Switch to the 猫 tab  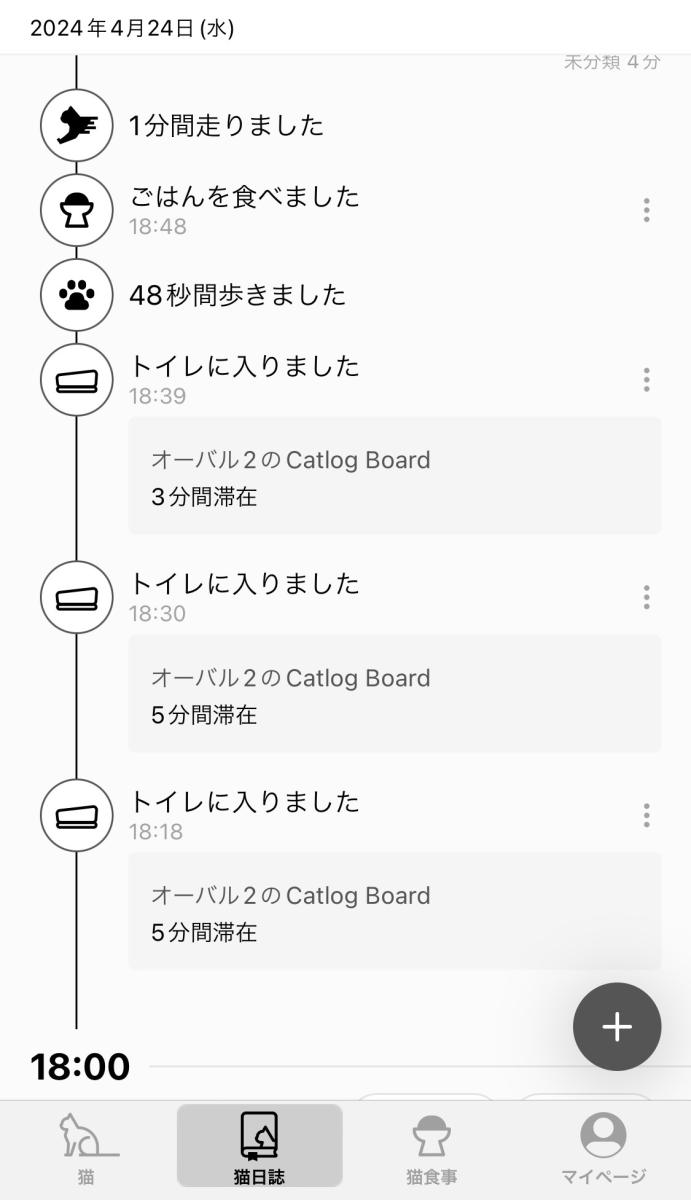[x=86, y=1149]
